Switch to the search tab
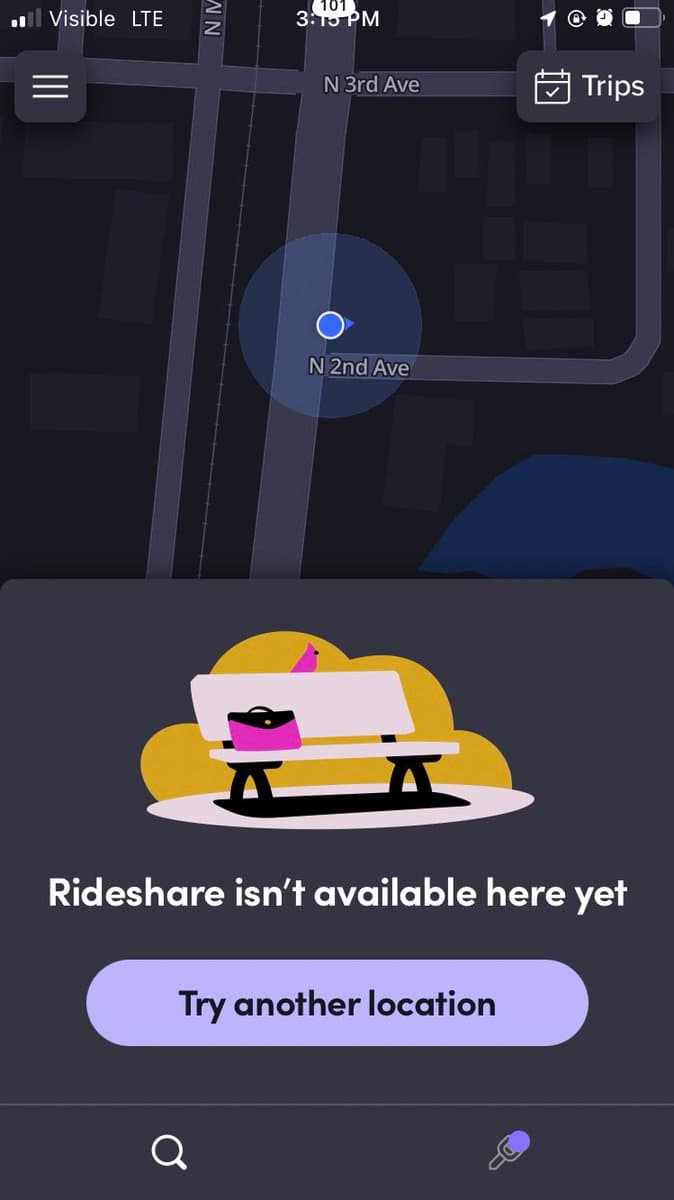Image resolution: width=674 pixels, height=1200 pixels. [168, 1153]
